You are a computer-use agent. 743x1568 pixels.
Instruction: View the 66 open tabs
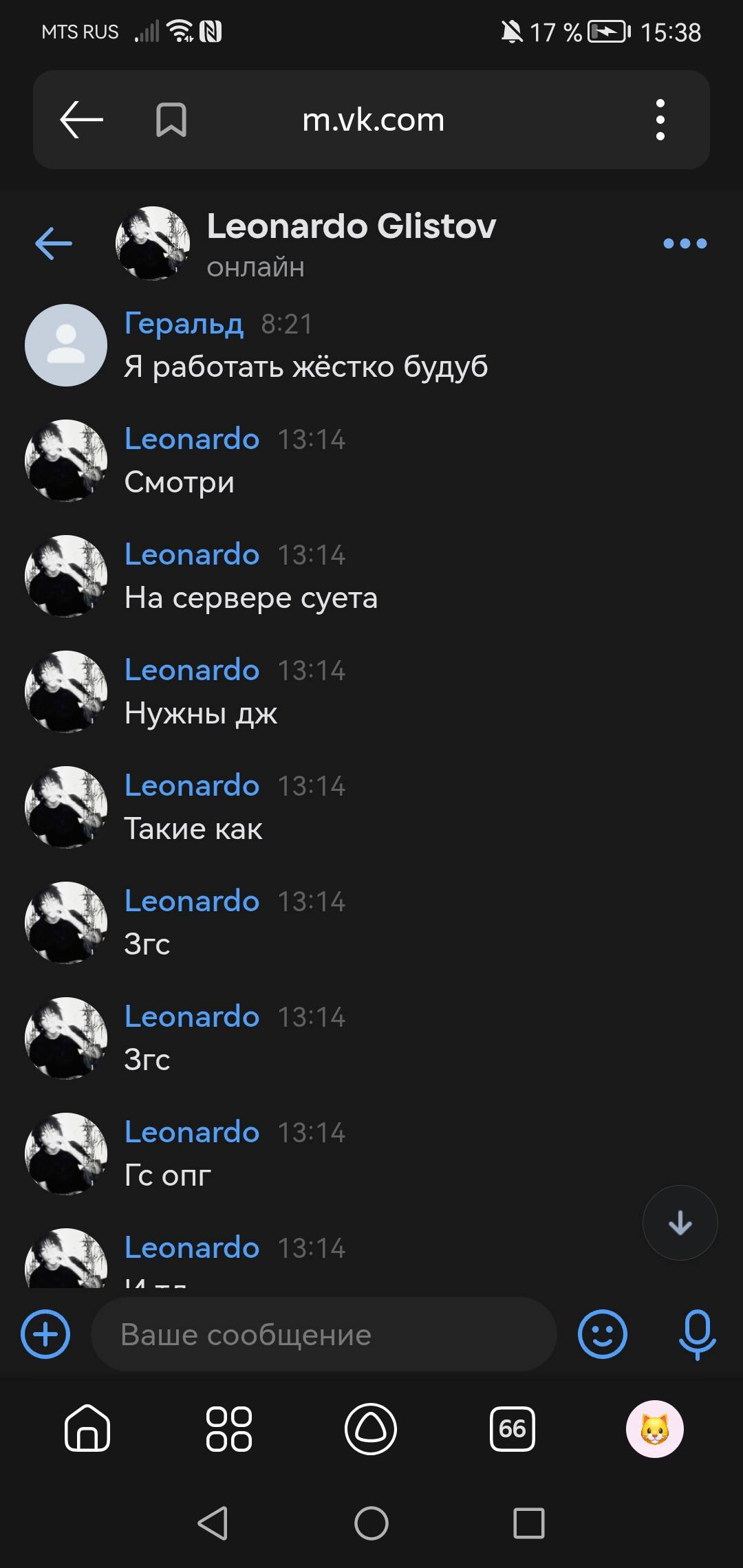click(513, 1429)
